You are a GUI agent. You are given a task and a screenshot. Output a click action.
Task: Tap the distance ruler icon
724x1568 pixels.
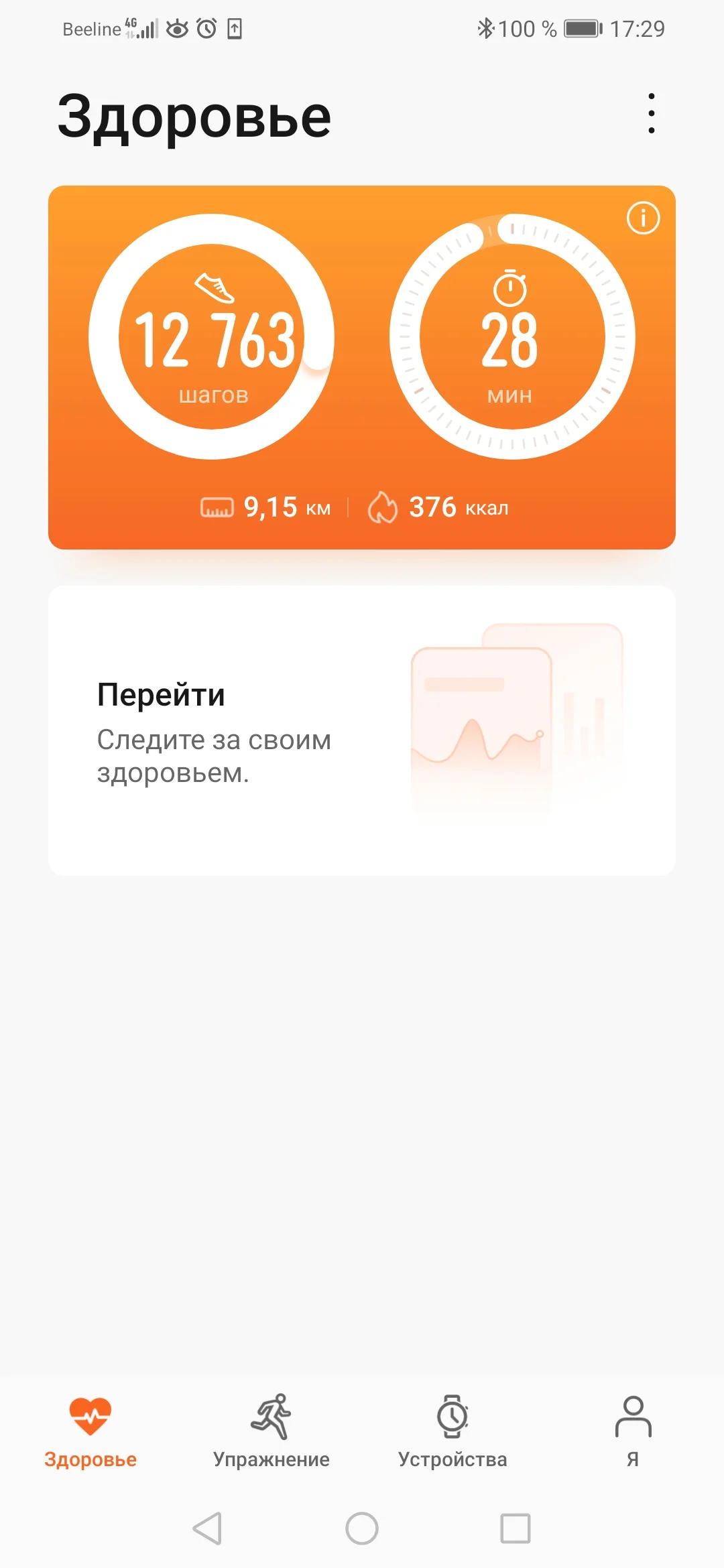[216, 507]
